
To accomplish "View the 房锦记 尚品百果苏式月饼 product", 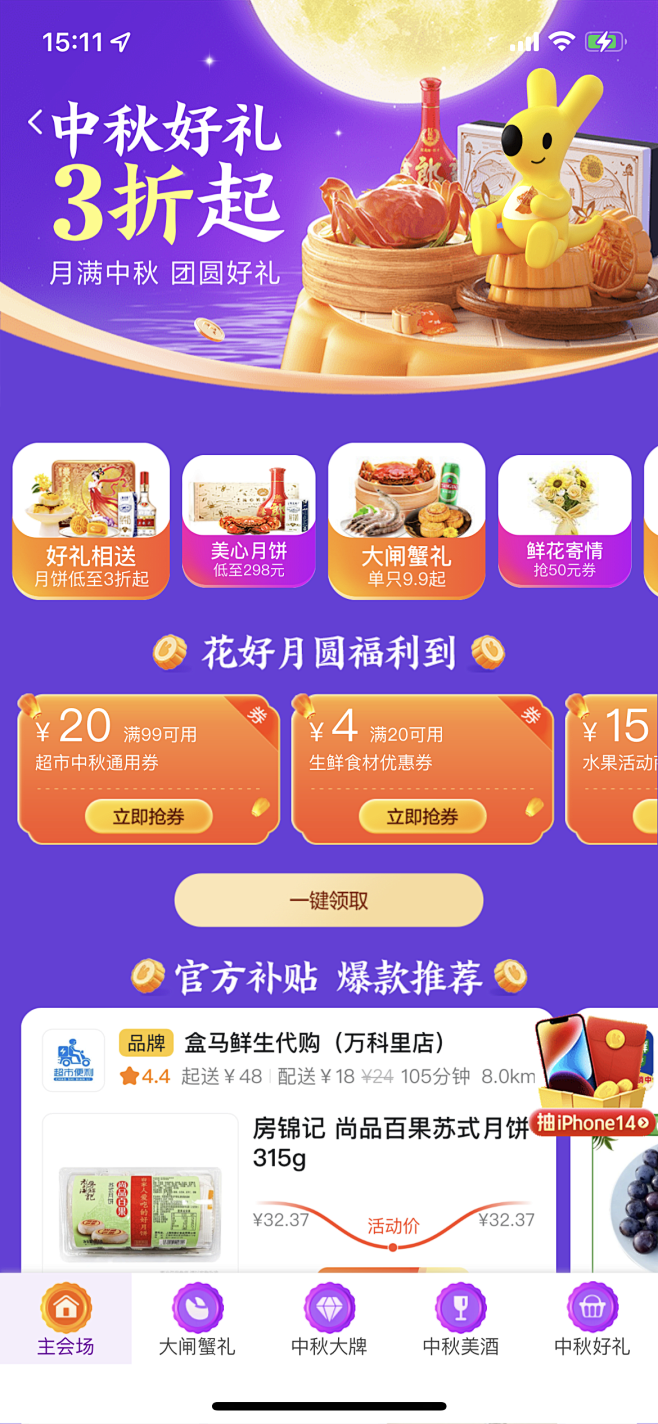I will coord(391,1144).
